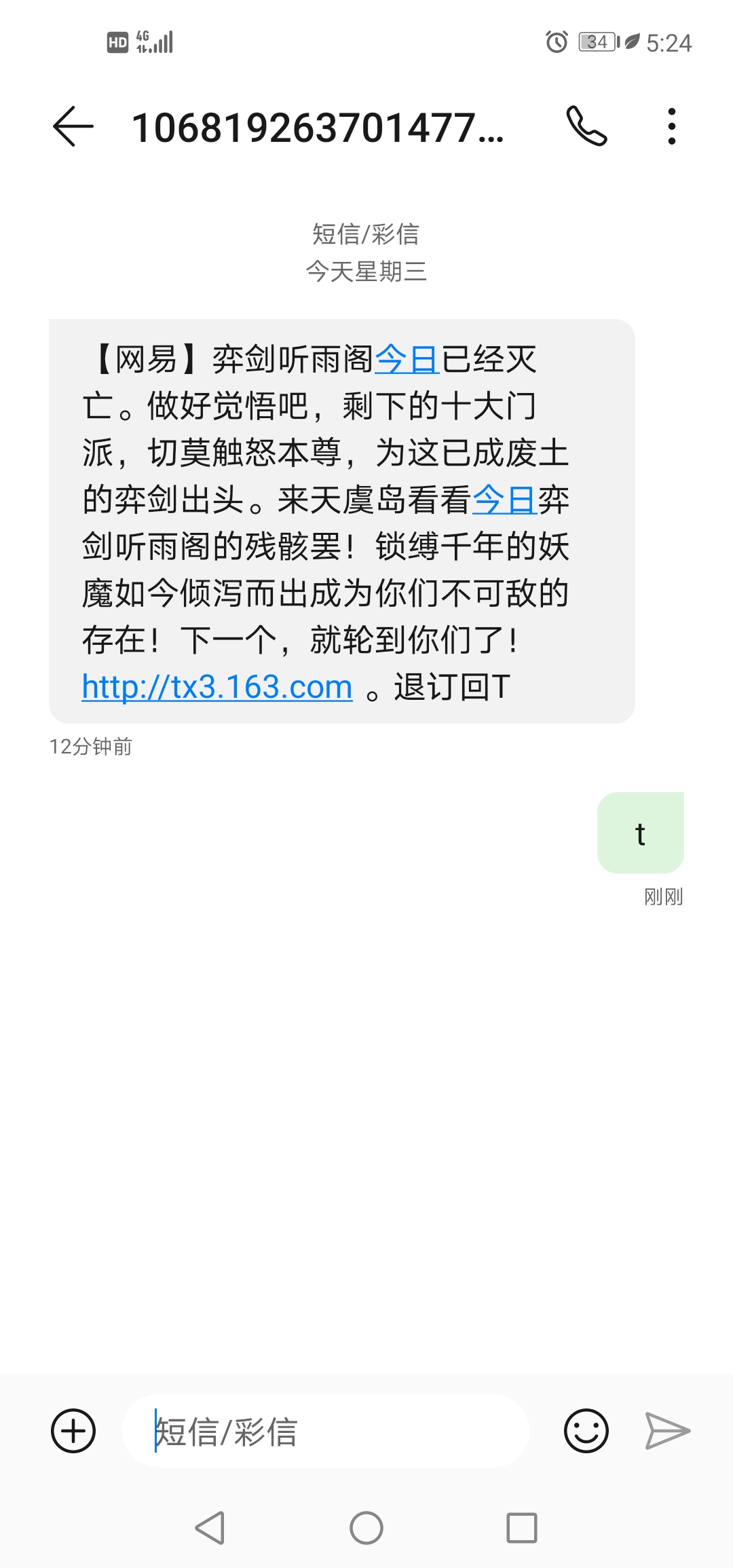
Task: Call the sender's number
Action: 586,126
